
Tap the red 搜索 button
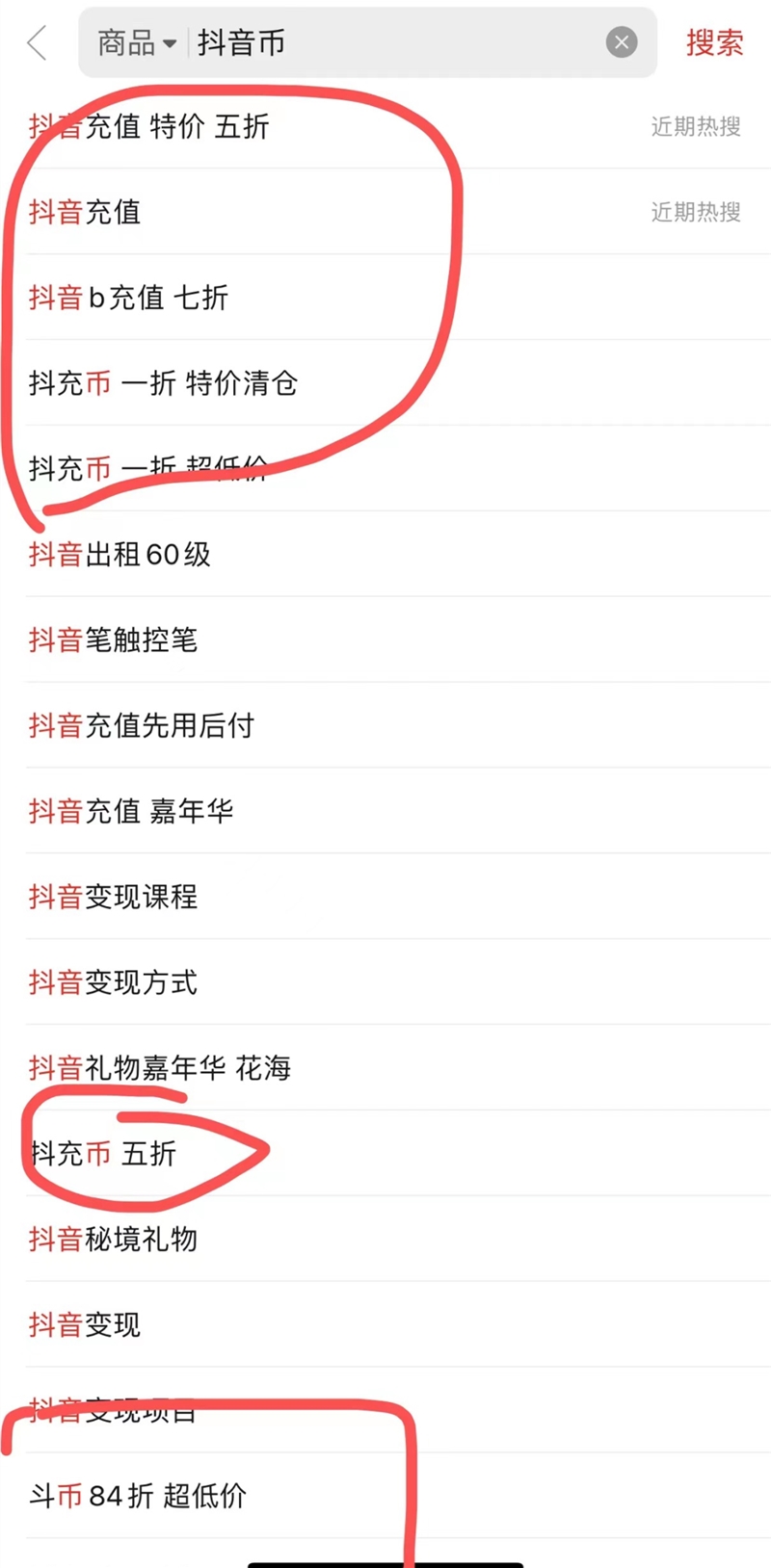tap(714, 43)
